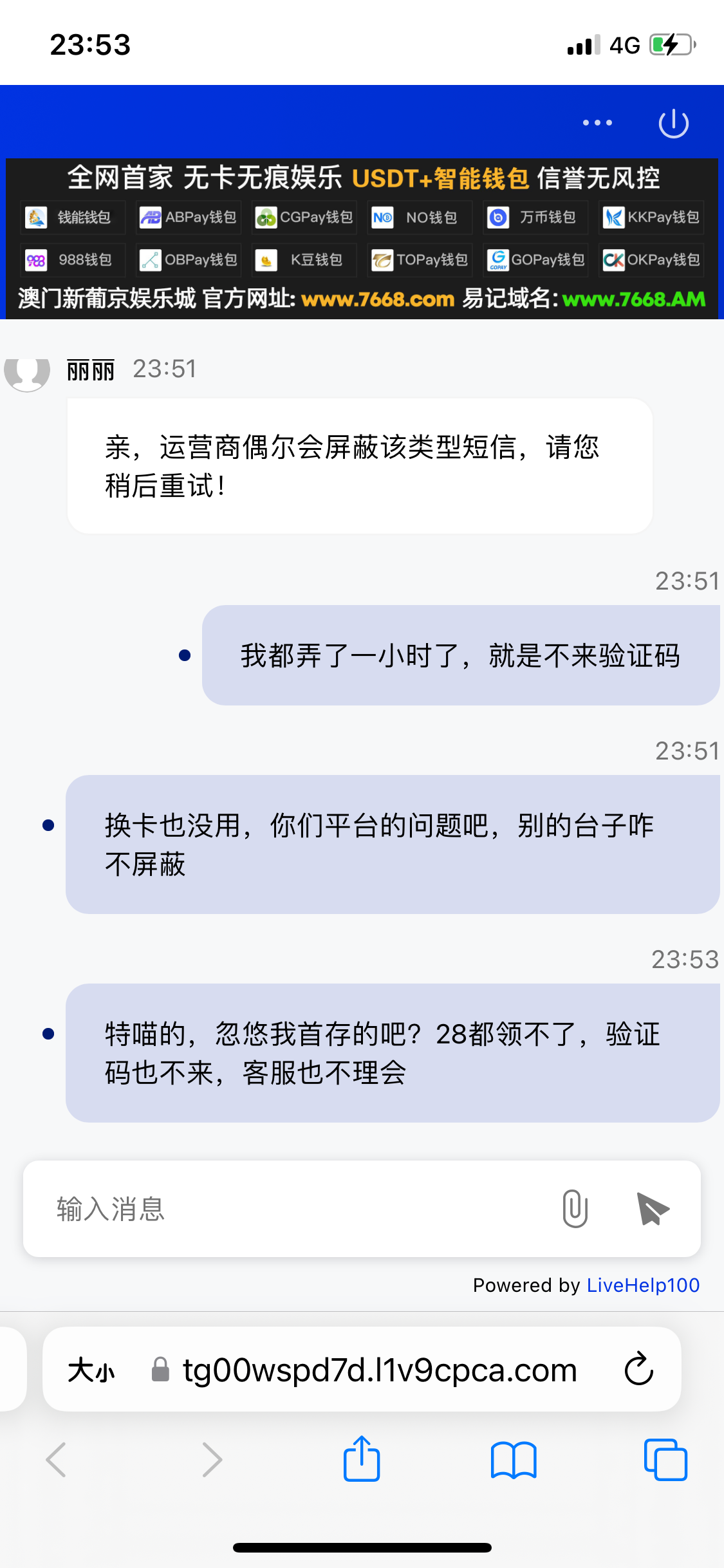The image size is (724, 1568).
Task: End the chat with the power icon
Action: coord(674,123)
